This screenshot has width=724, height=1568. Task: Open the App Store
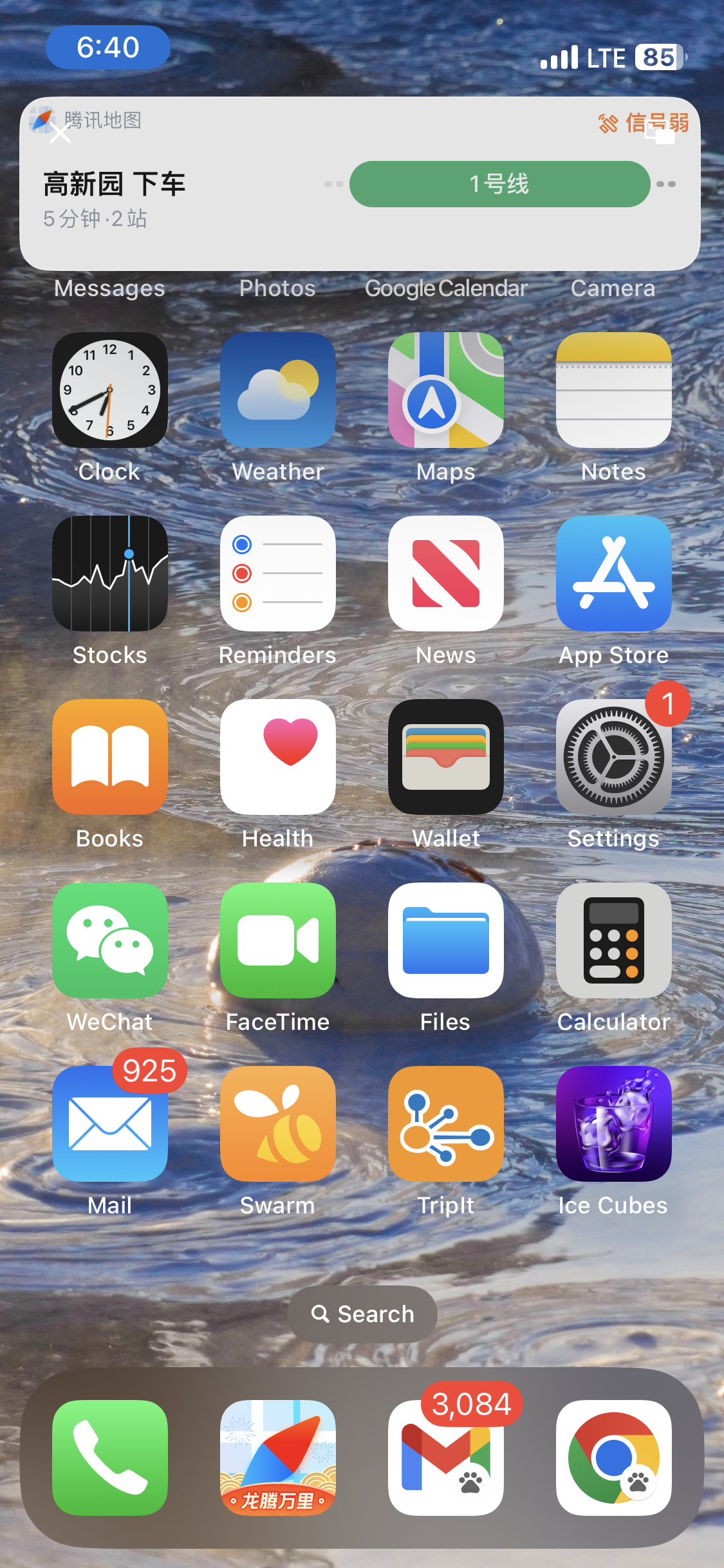click(613, 574)
